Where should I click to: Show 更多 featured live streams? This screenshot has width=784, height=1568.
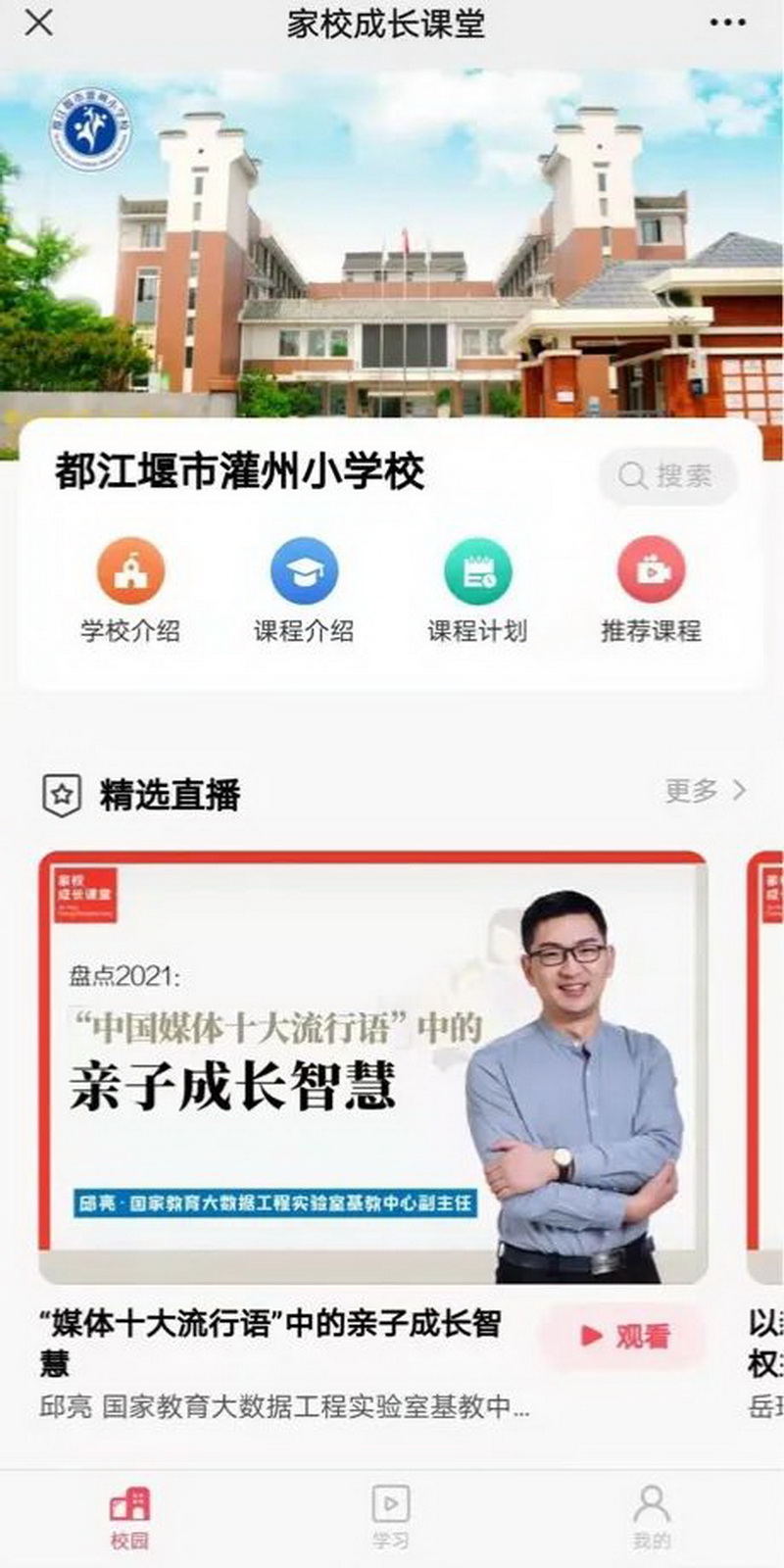pyautogui.click(x=705, y=791)
